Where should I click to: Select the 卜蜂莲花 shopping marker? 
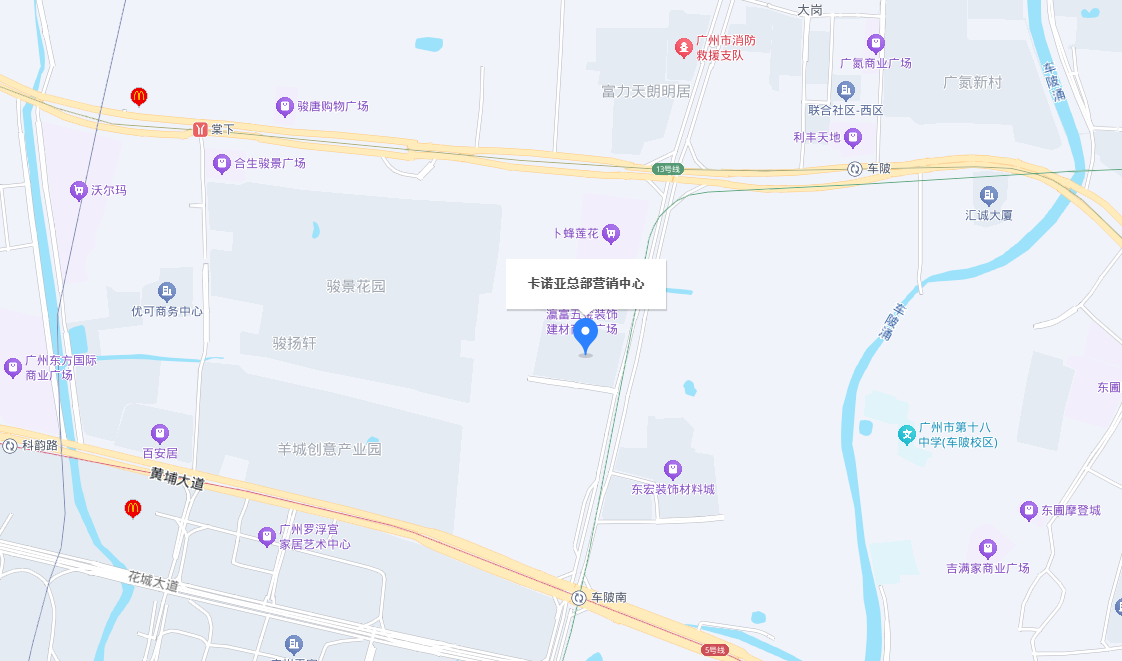click(x=610, y=234)
